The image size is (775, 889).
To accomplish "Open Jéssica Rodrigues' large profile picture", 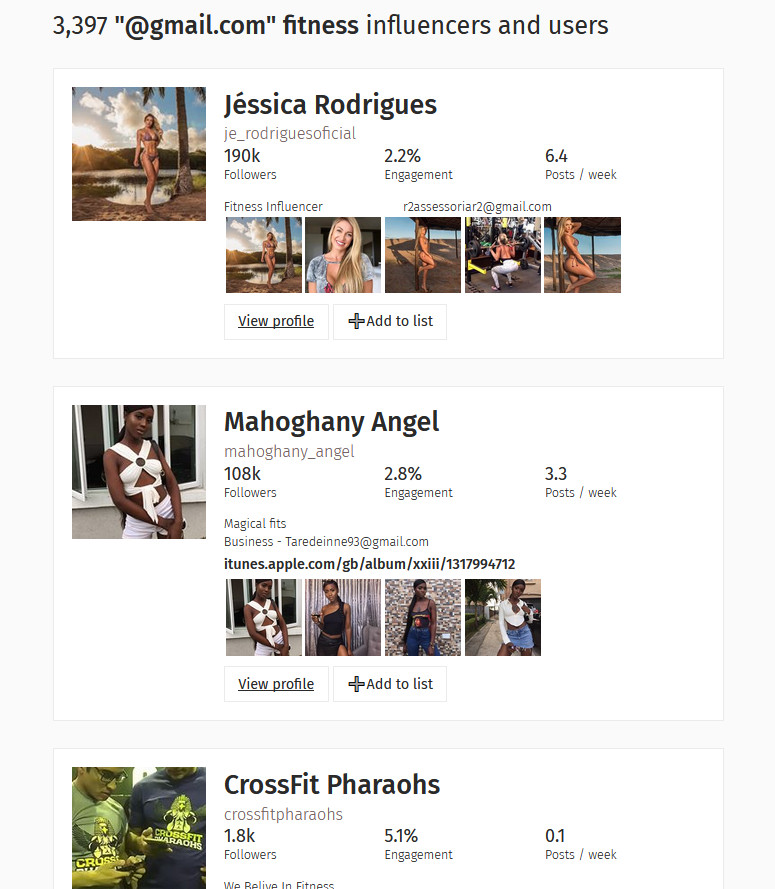I will click(139, 154).
